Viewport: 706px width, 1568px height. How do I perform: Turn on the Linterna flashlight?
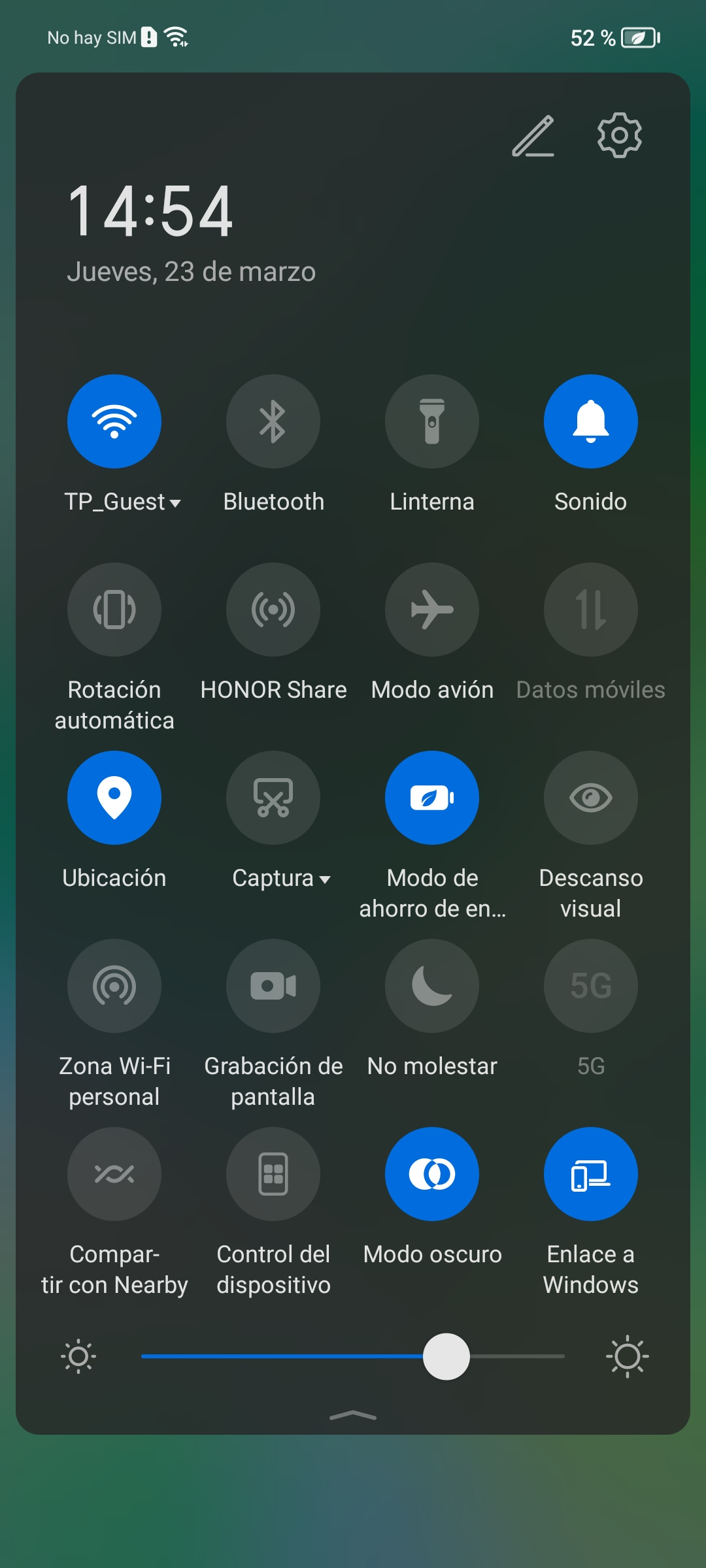[x=432, y=421]
